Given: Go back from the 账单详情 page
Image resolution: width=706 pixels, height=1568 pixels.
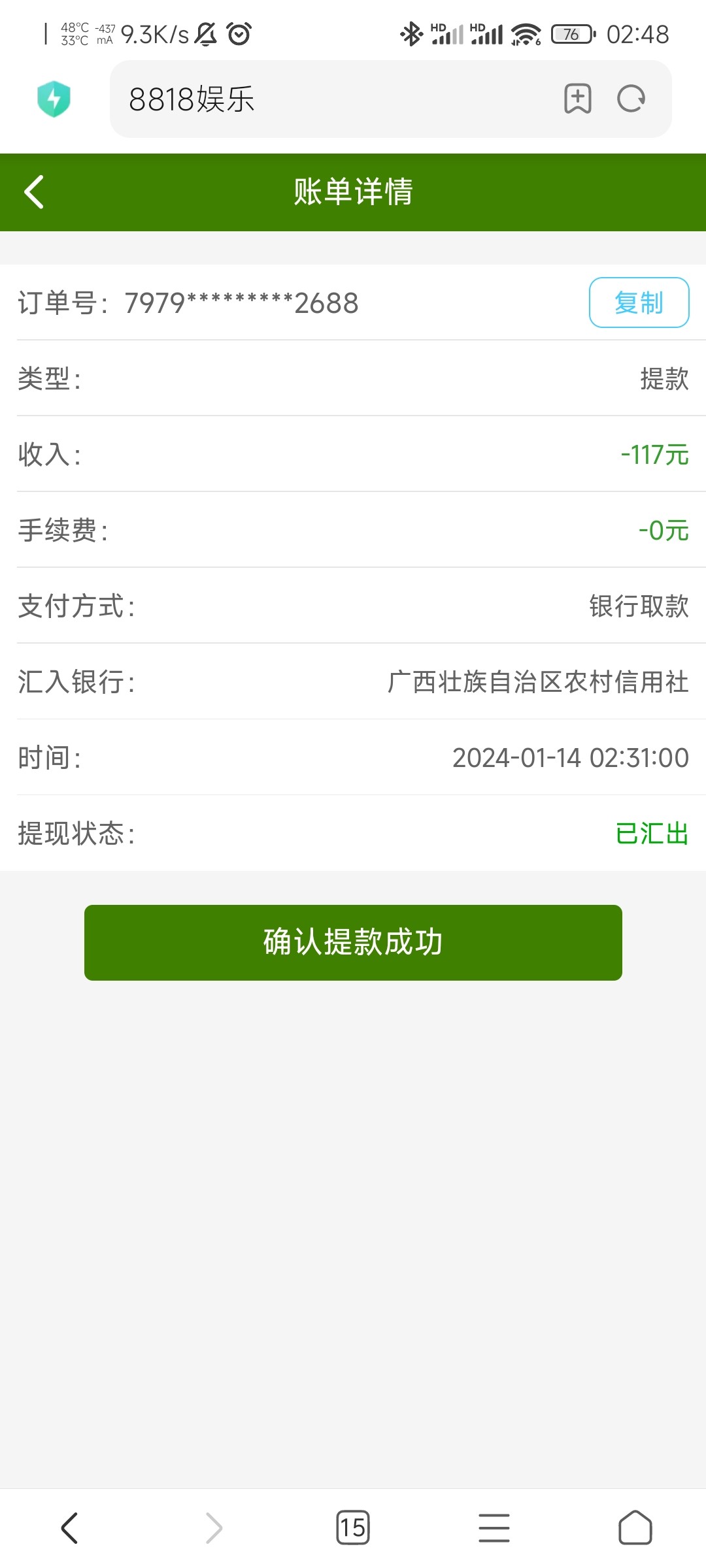Looking at the screenshot, I should click(34, 192).
